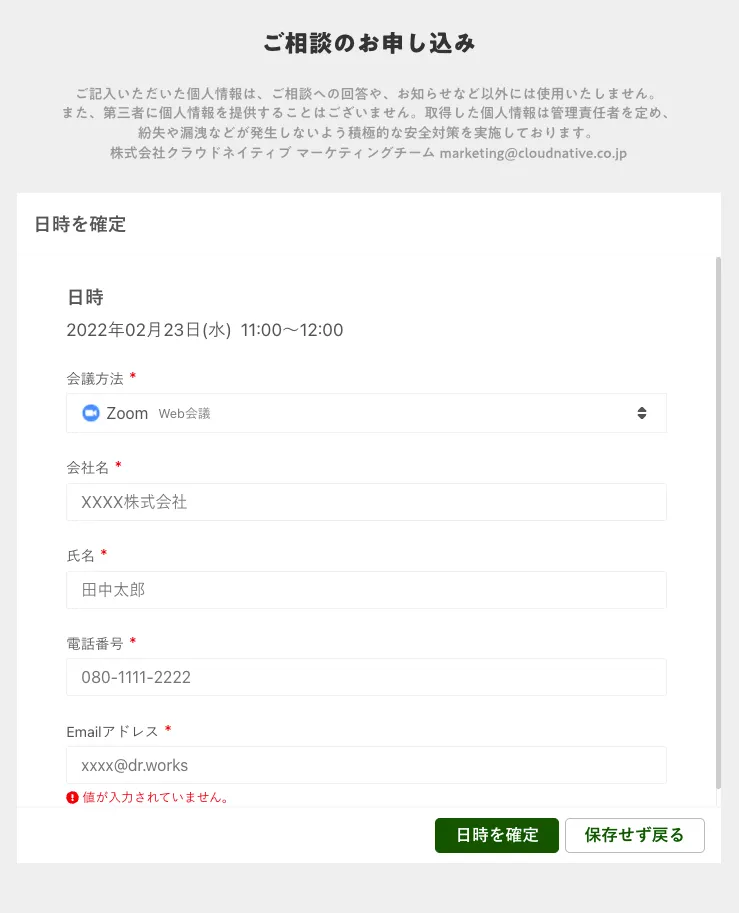Screen dimensions: 739x913
Task: Tap the 会社名 text field
Action: pos(366,502)
